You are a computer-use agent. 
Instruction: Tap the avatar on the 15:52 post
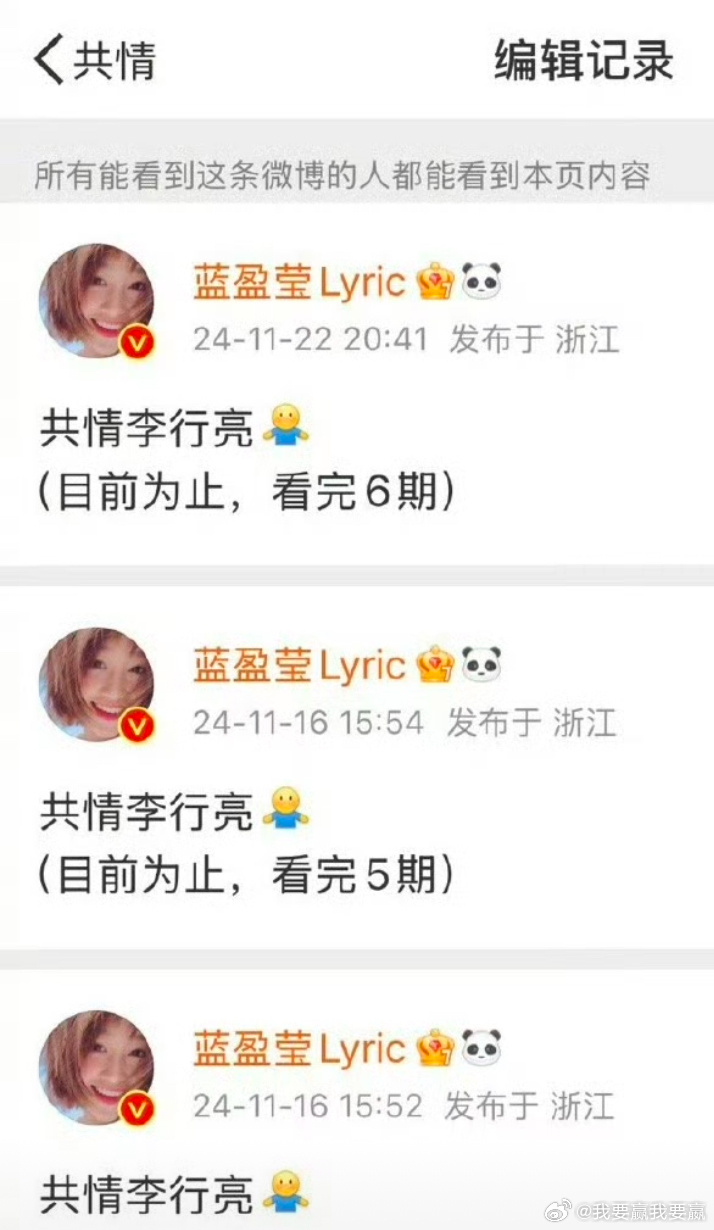click(x=96, y=1068)
